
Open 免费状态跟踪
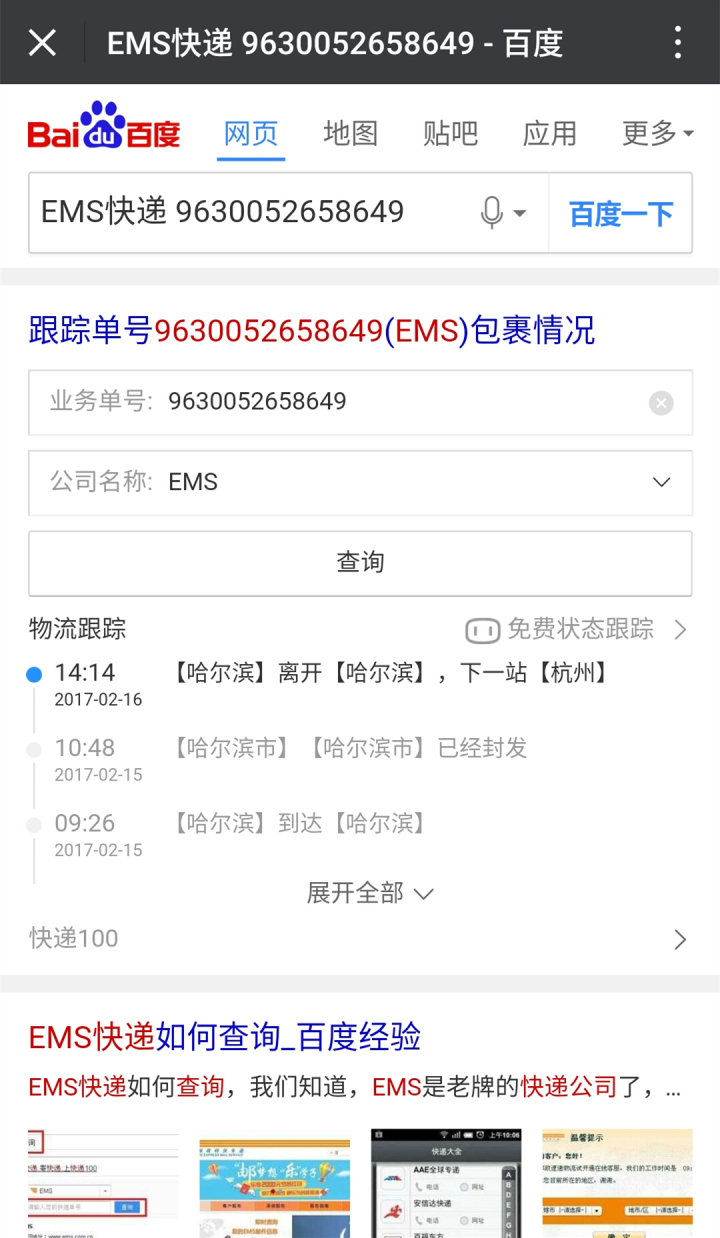tap(576, 629)
